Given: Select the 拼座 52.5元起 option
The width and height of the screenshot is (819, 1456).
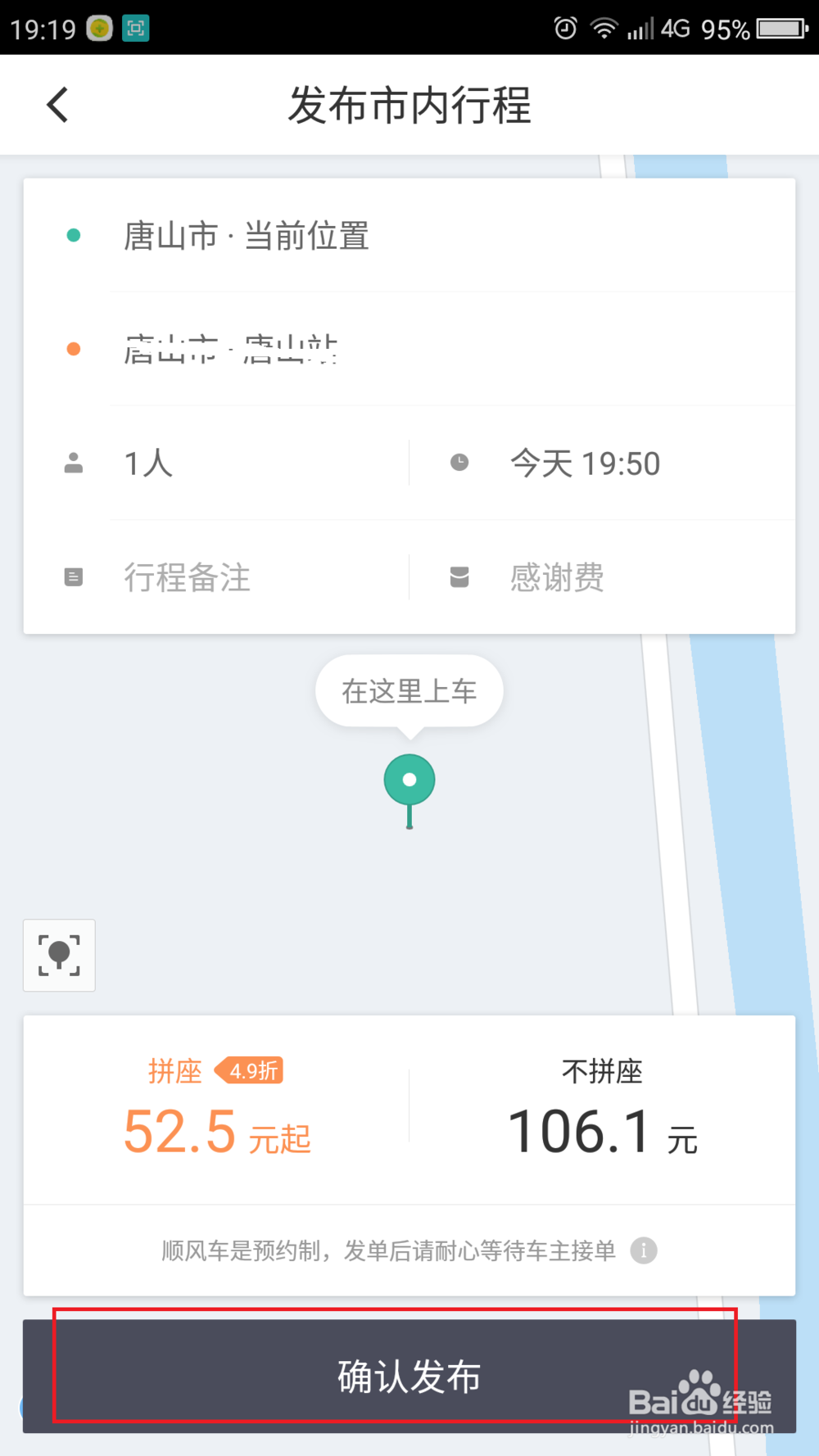Looking at the screenshot, I should click(x=216, y=1107).
